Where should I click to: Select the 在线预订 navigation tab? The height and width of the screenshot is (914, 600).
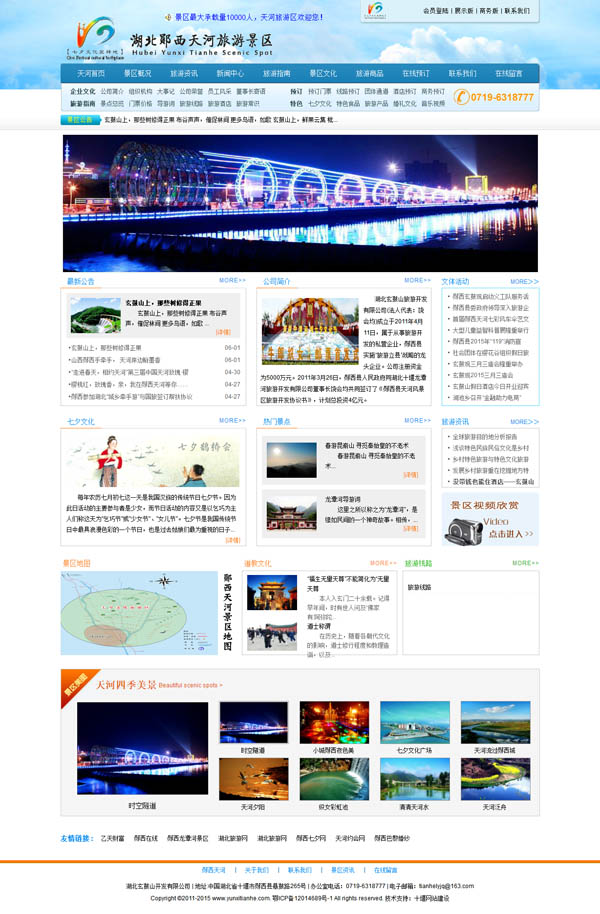tap(416, 74)
